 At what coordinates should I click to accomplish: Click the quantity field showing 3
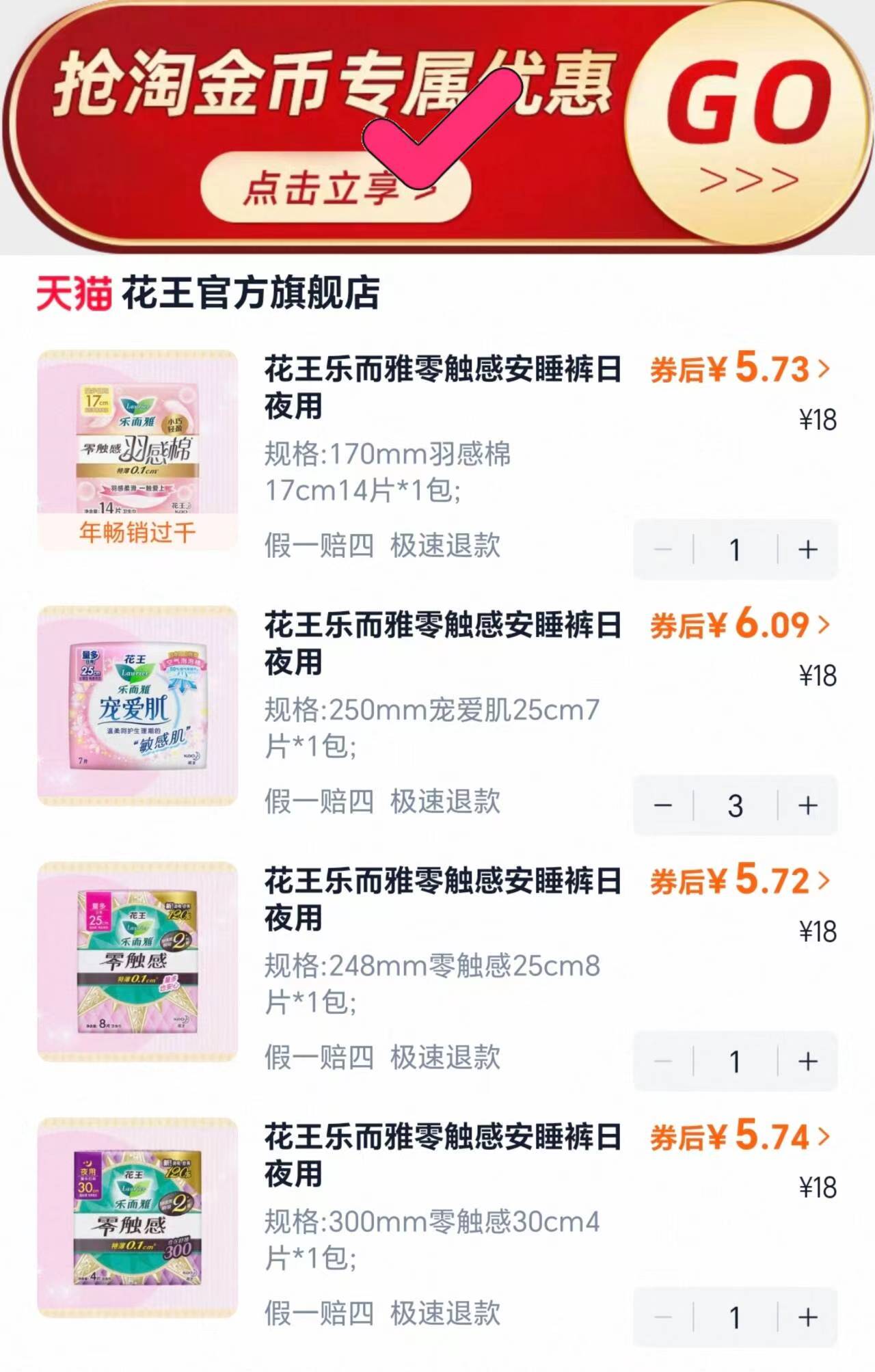point(735,807)
